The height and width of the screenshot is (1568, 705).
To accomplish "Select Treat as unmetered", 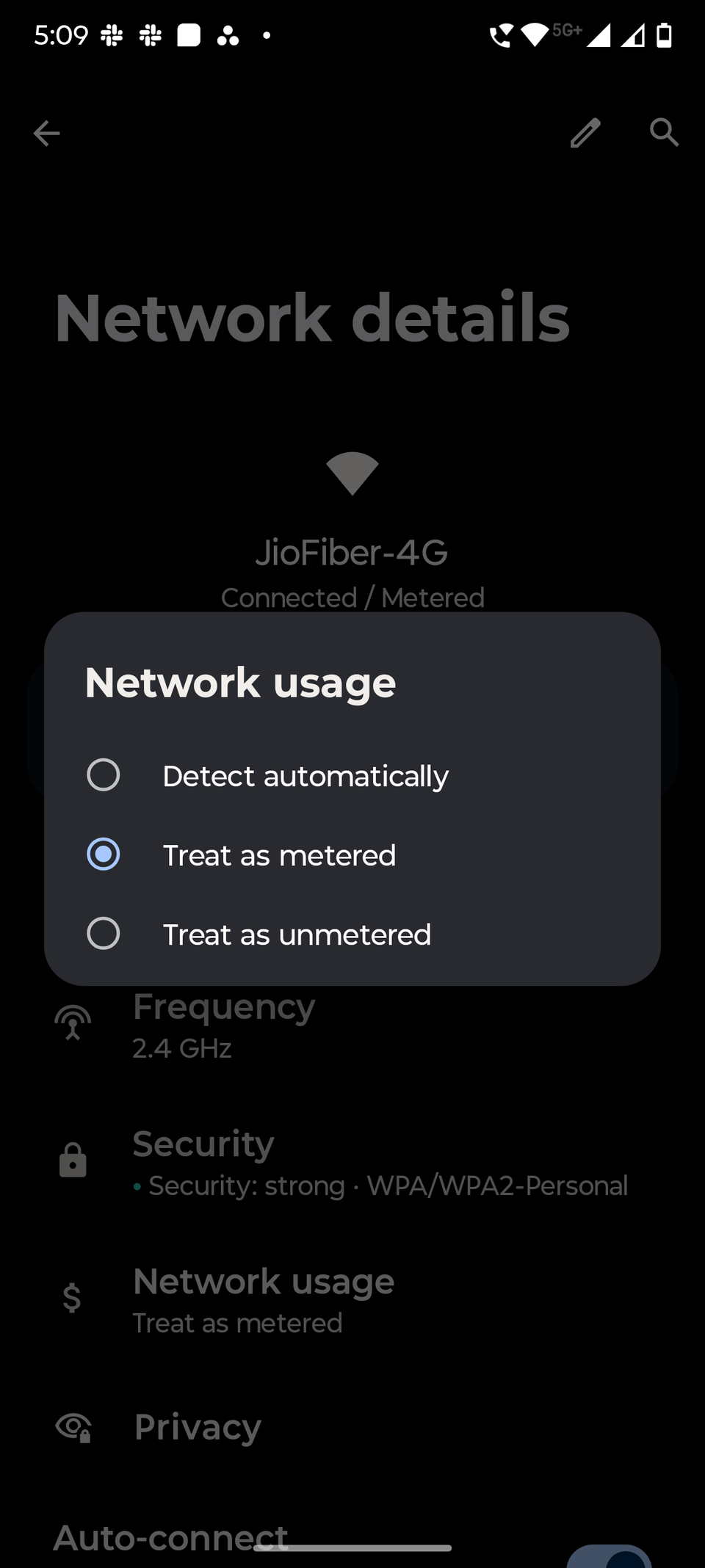I will tap(104, 934).
